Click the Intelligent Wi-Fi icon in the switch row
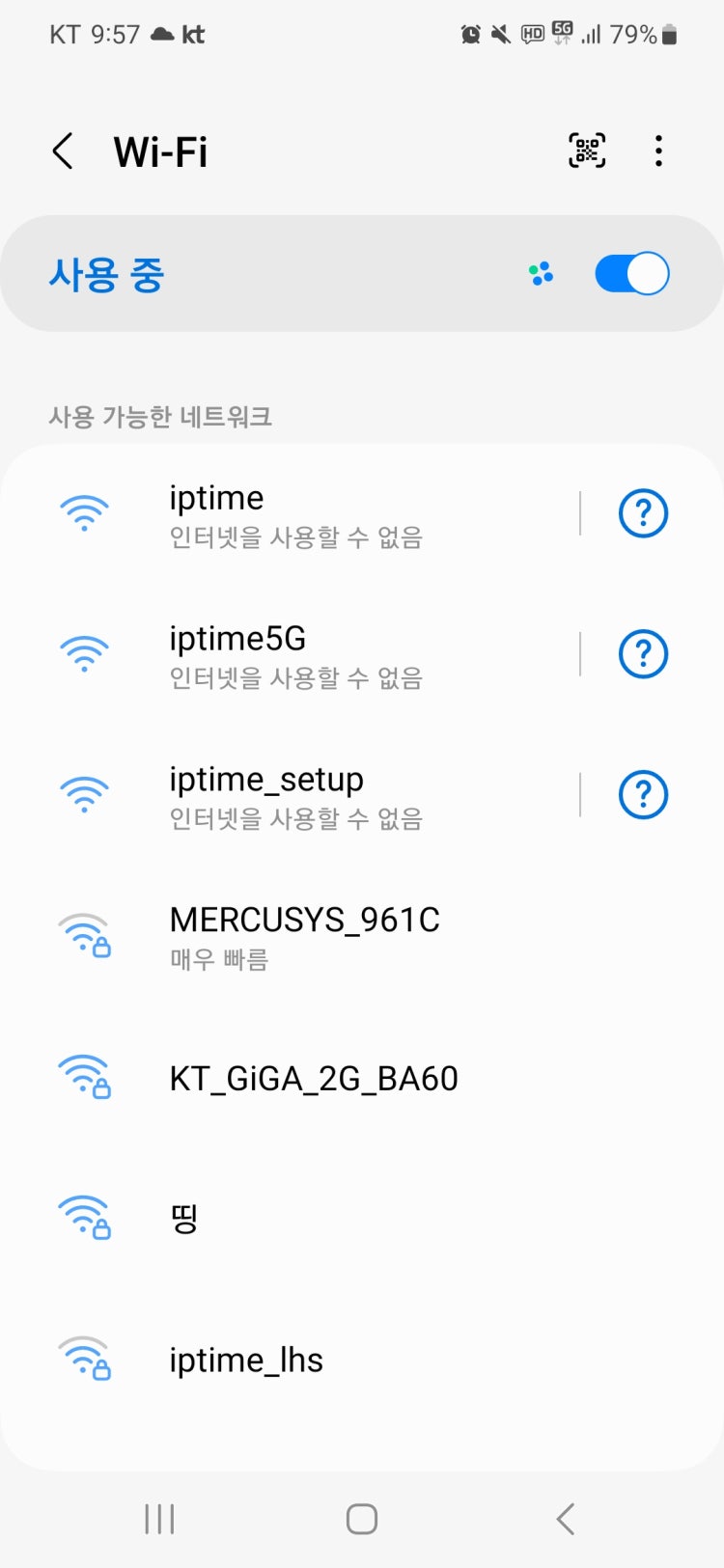The image size is (724, 1568). pos(543,273)
